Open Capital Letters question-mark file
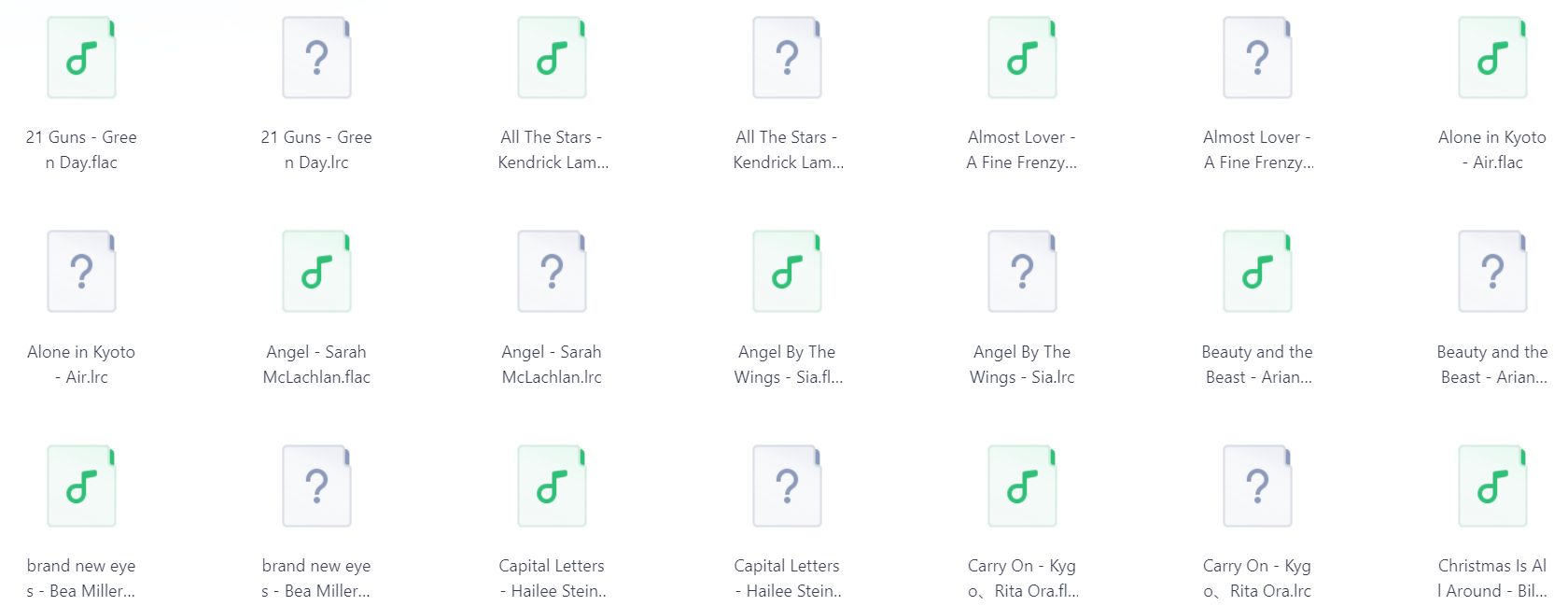This screenshot has height=606, width=1568. click(x=788, y=486)
